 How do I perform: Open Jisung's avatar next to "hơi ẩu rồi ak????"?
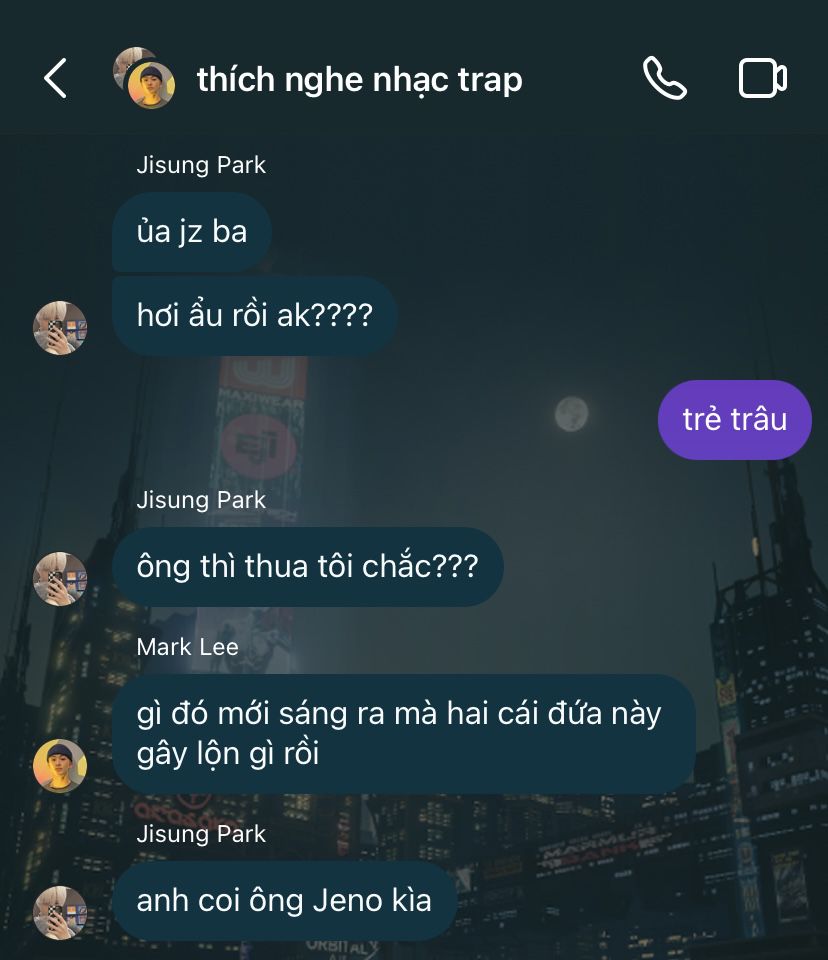pos(60,328)
